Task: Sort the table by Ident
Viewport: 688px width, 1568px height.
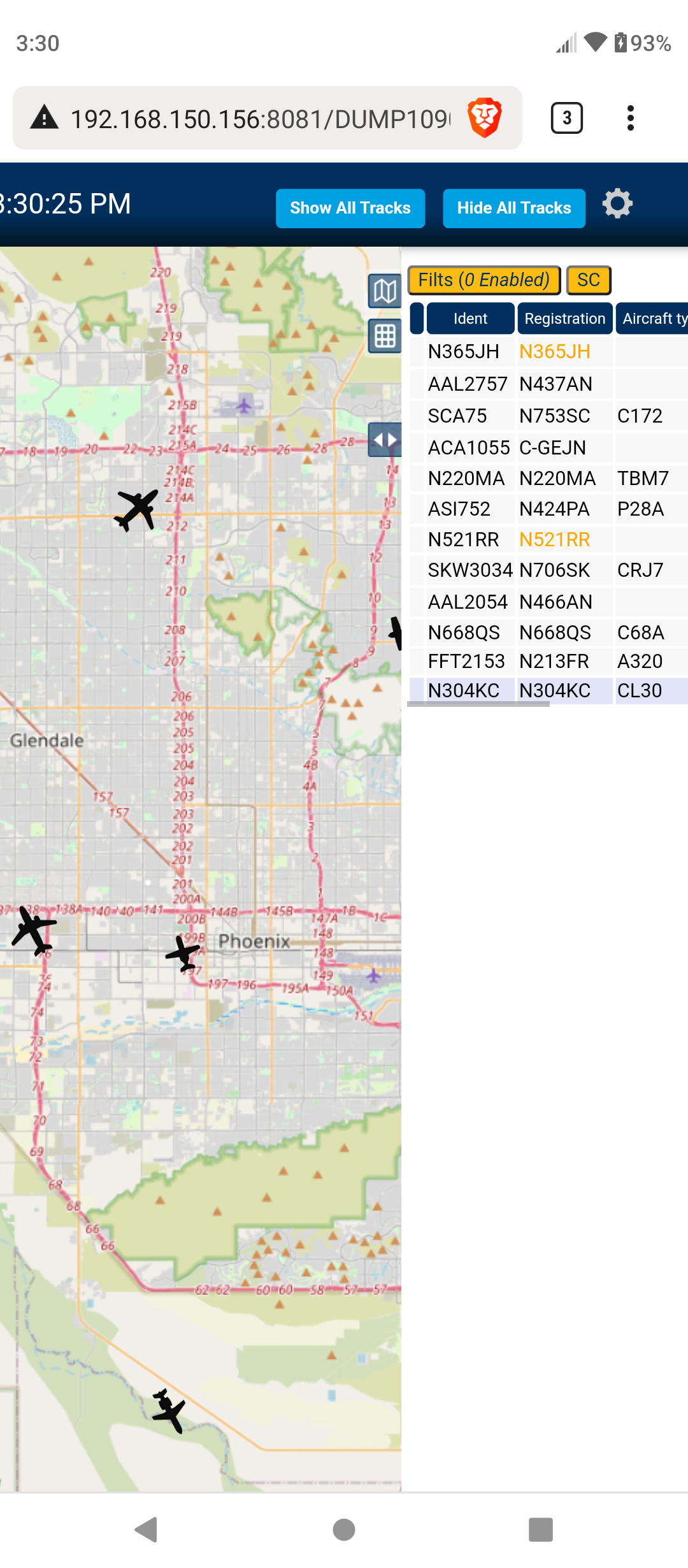Action: point(470,318)
